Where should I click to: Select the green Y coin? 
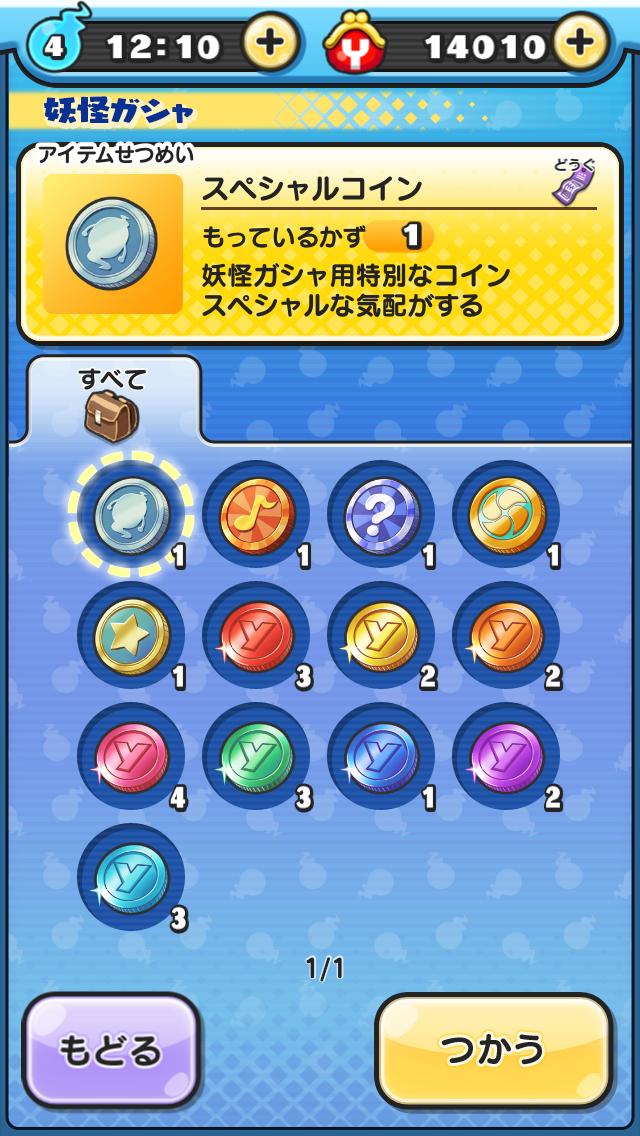click(257, 757)
